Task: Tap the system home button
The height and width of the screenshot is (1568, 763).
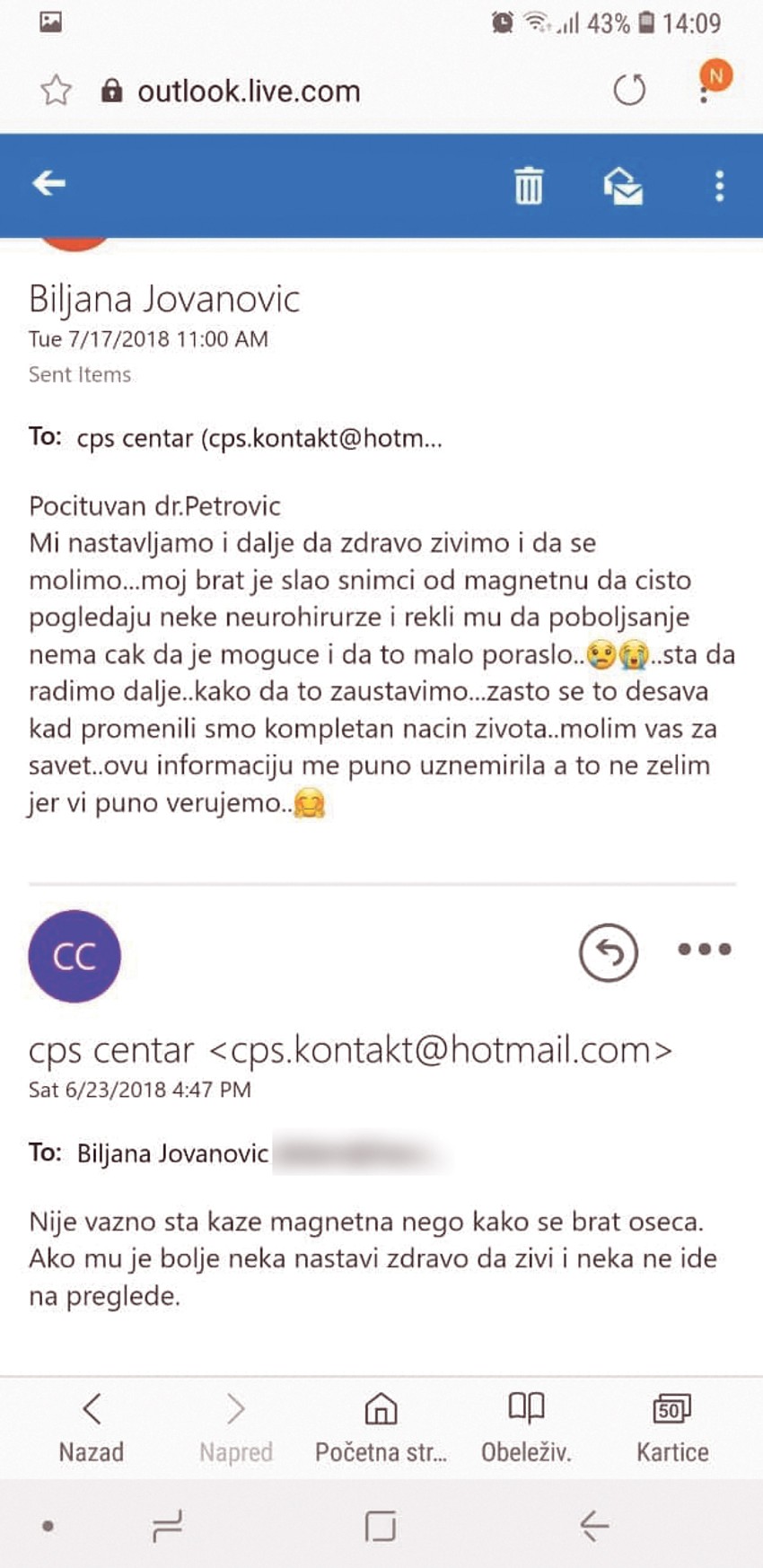Action: [x=381, y=1525]
